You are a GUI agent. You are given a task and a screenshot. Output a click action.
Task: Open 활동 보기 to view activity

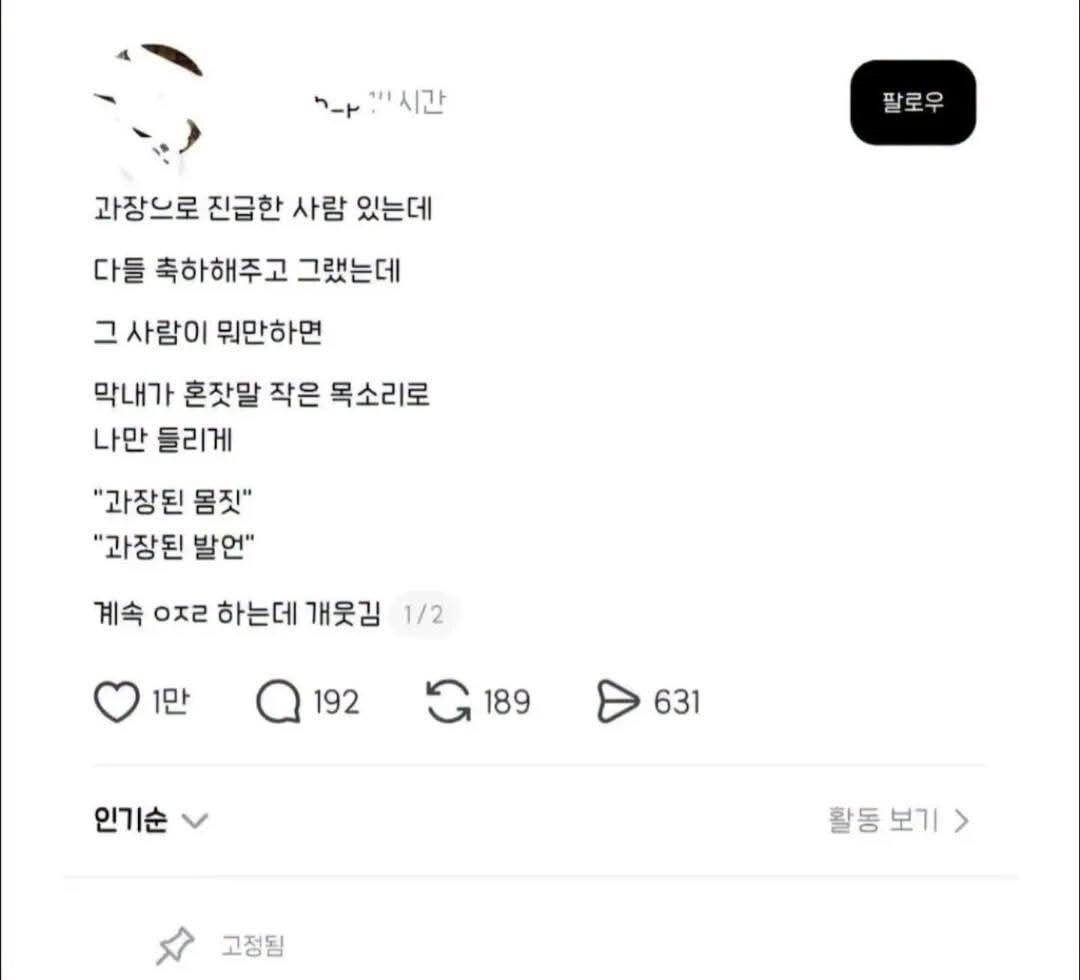(898, 820)
